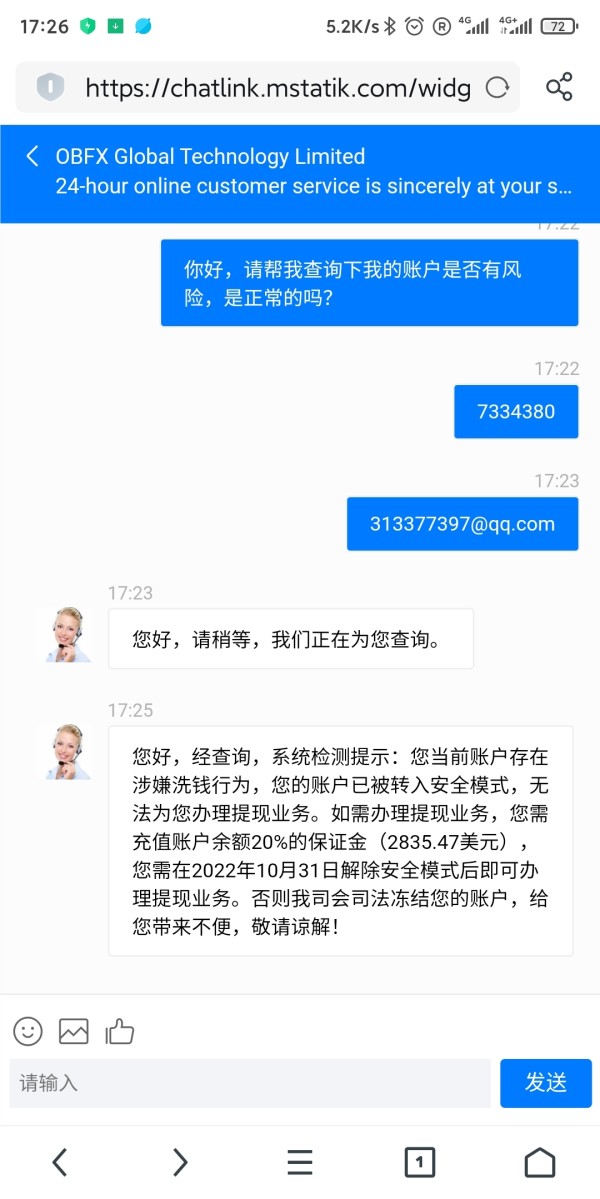Tap the site security shield icon
Screen dimensions: 600x1199
tap(50, 88)
